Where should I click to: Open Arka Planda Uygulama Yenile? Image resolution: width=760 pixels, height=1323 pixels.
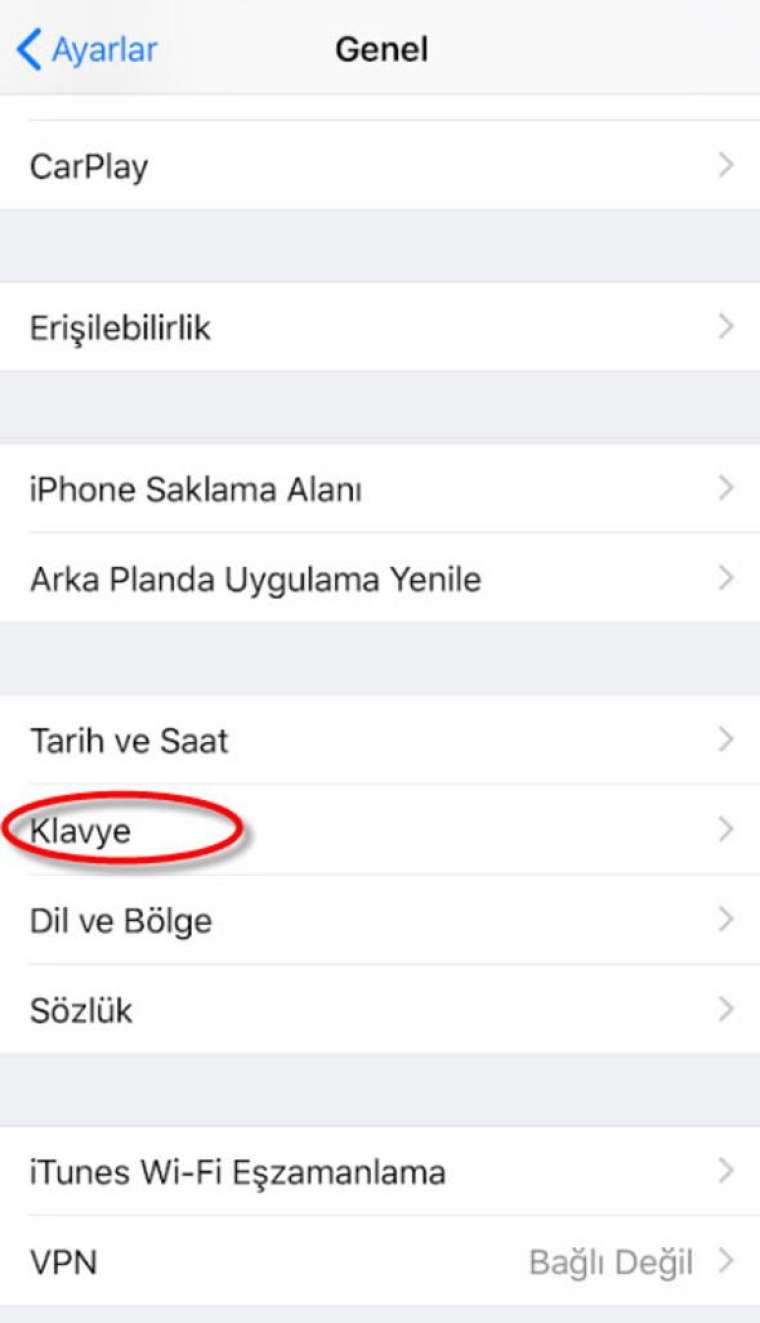tap(380, 578)
